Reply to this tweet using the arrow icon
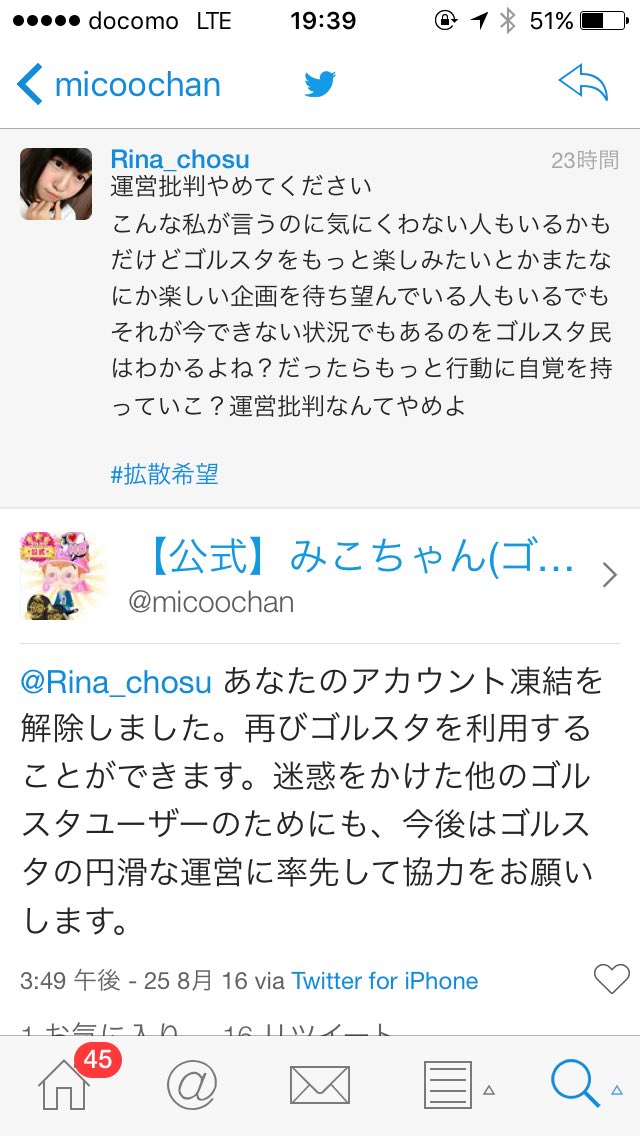Screen dimensions: 640x1136 point(583,84)
